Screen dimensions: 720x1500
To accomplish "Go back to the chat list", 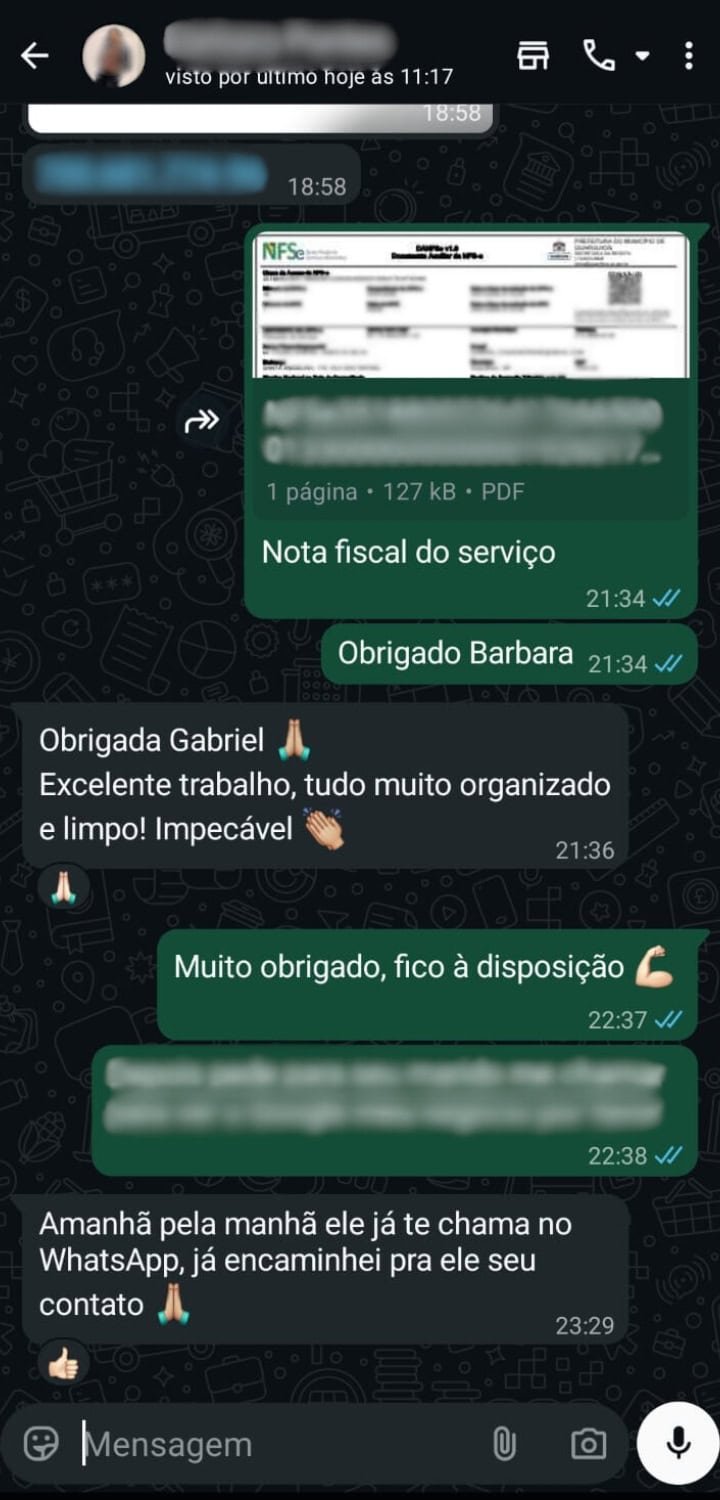I will pos(35,56).
